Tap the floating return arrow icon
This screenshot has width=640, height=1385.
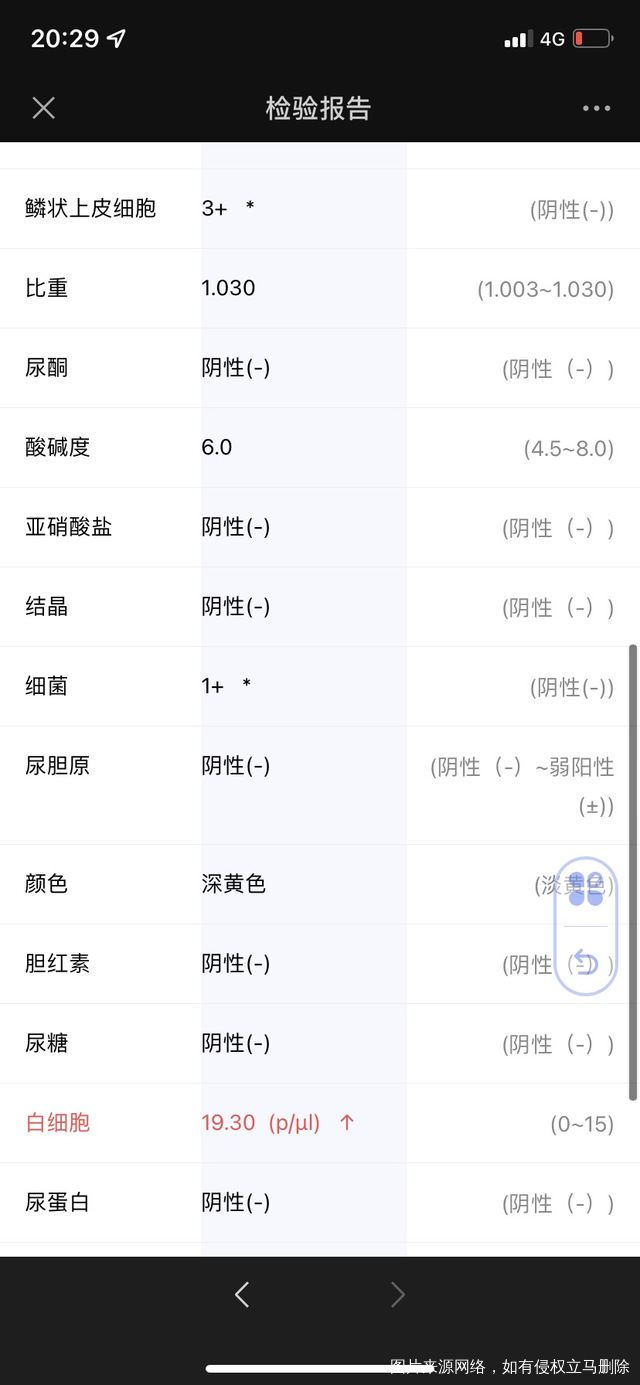(x=586, y=963)
